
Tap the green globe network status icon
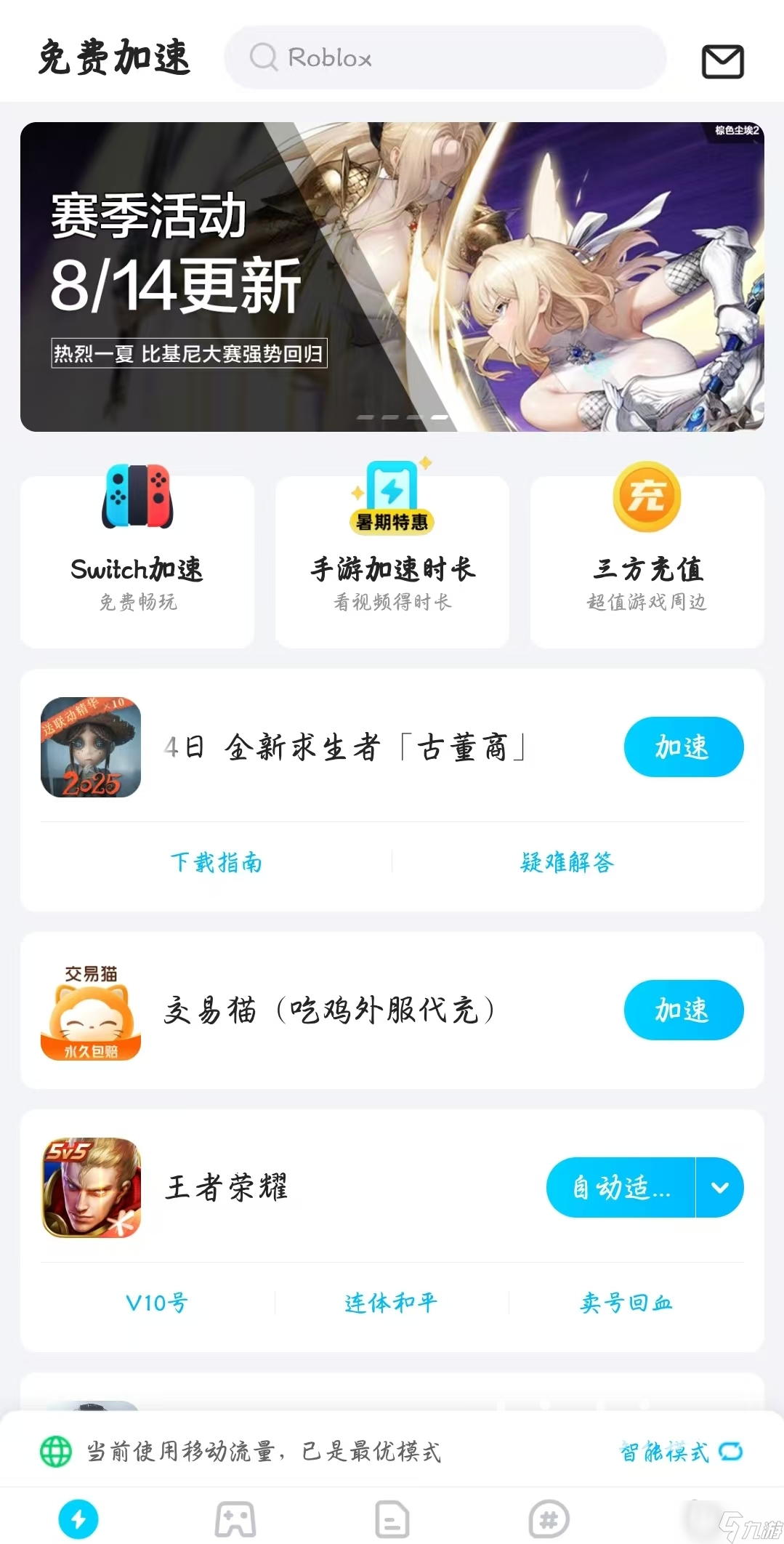pos(54,1463)
